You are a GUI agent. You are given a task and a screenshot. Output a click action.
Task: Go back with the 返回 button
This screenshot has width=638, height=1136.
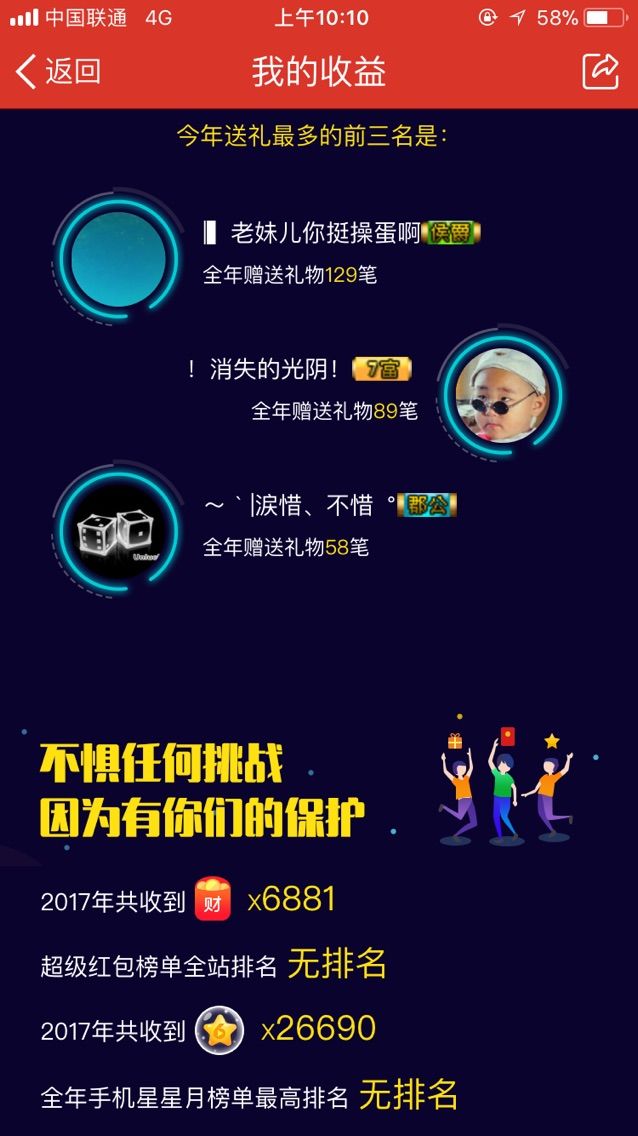tap(58, 71)
